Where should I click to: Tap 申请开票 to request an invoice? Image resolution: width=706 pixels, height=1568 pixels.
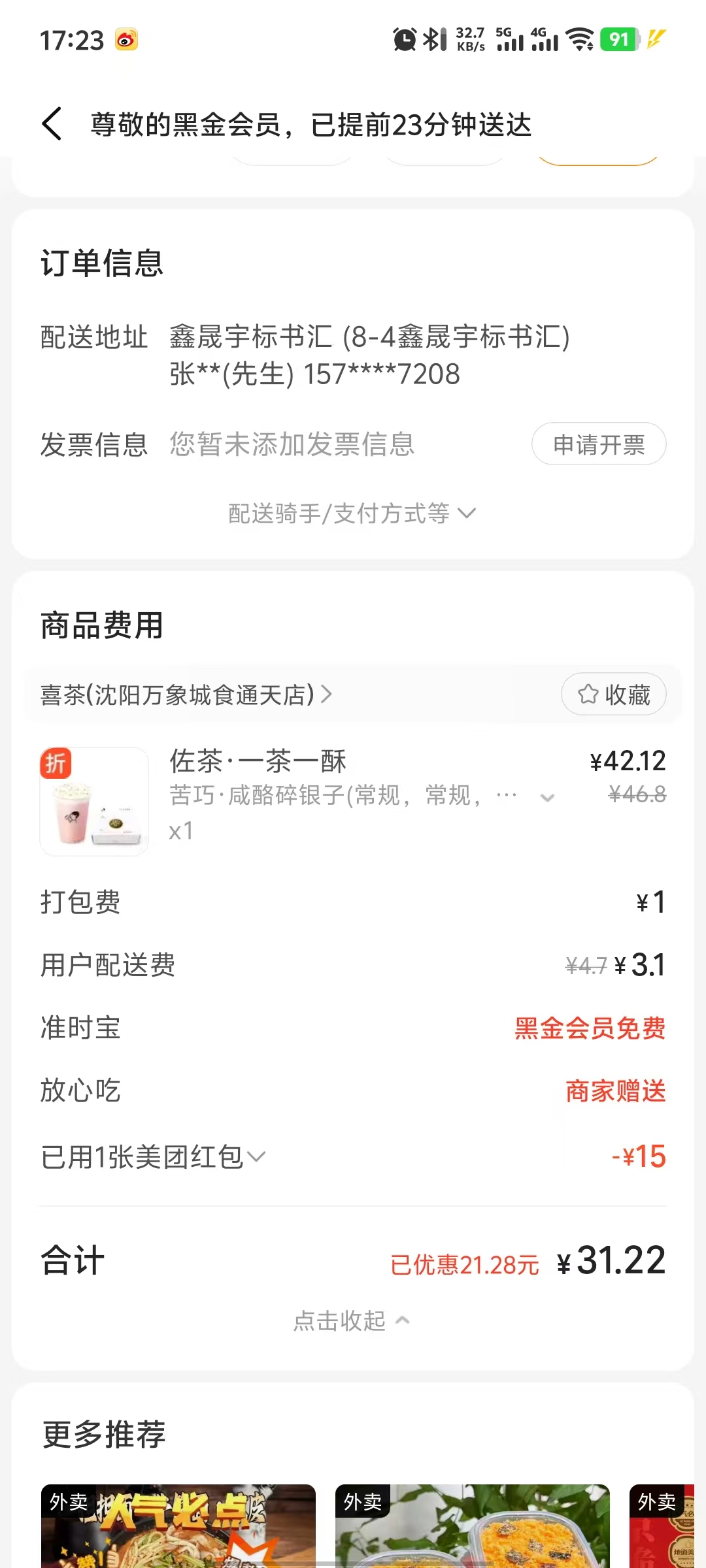coord(599,444)
